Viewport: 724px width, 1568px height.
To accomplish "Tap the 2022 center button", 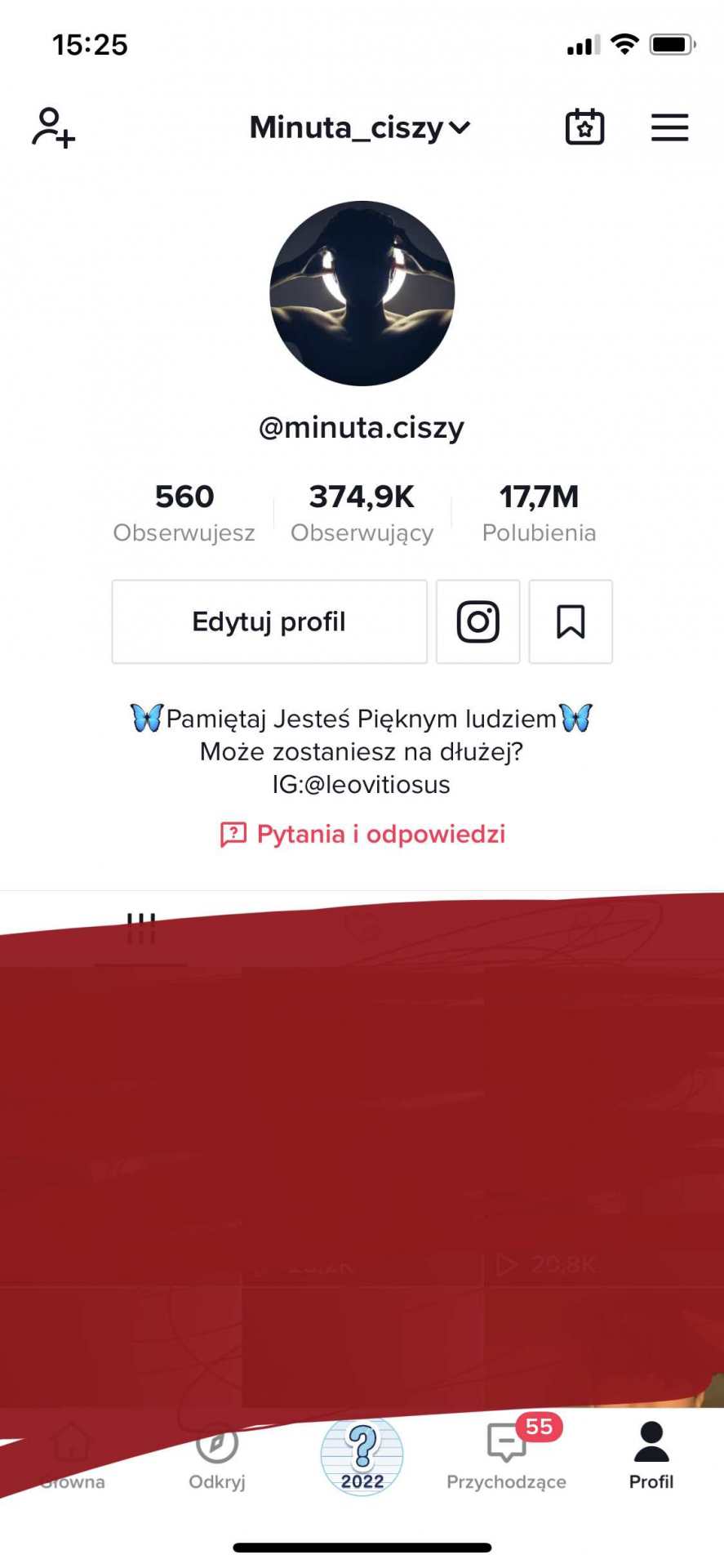I will [x=362, y=1455].
